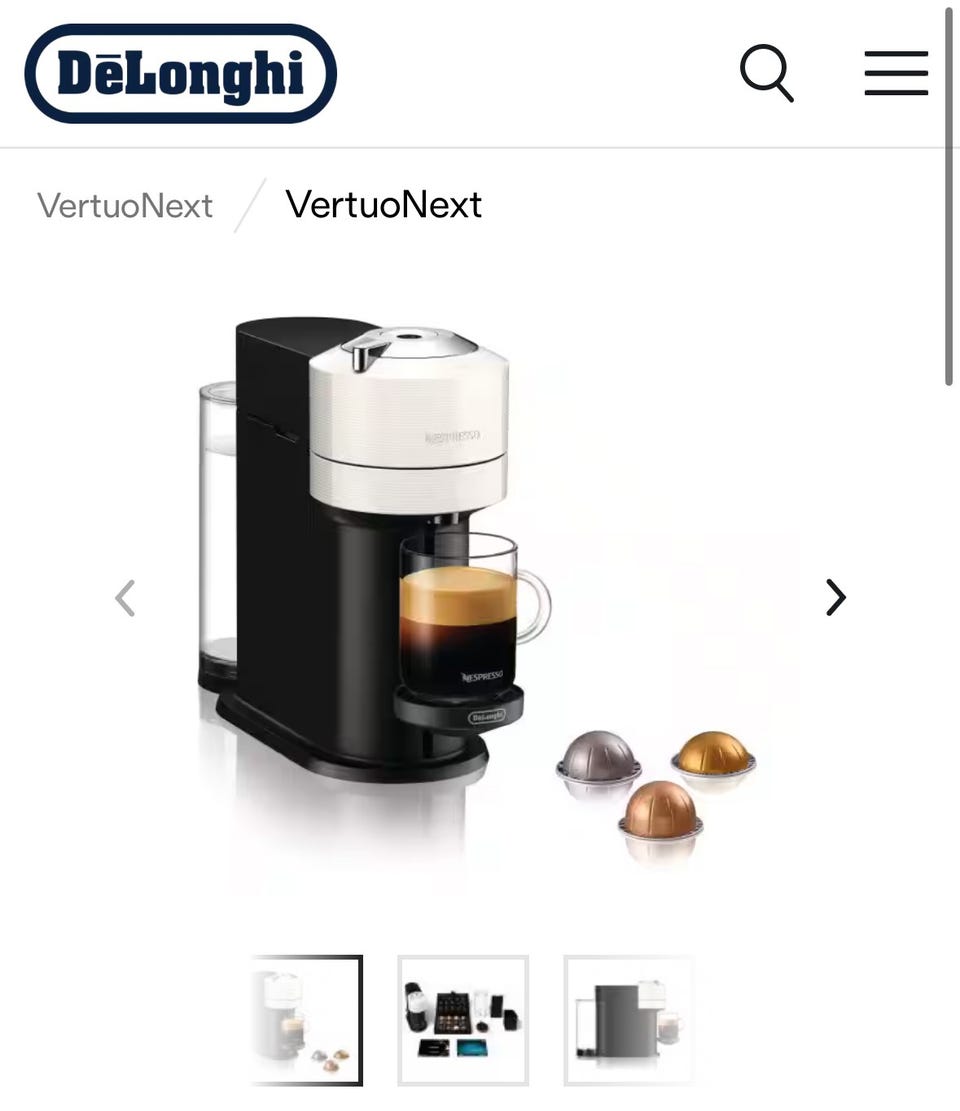This screenshot has height=1111, width=960.
Task: Open the VertuoNext product title link
Action: tap(383, 204)
